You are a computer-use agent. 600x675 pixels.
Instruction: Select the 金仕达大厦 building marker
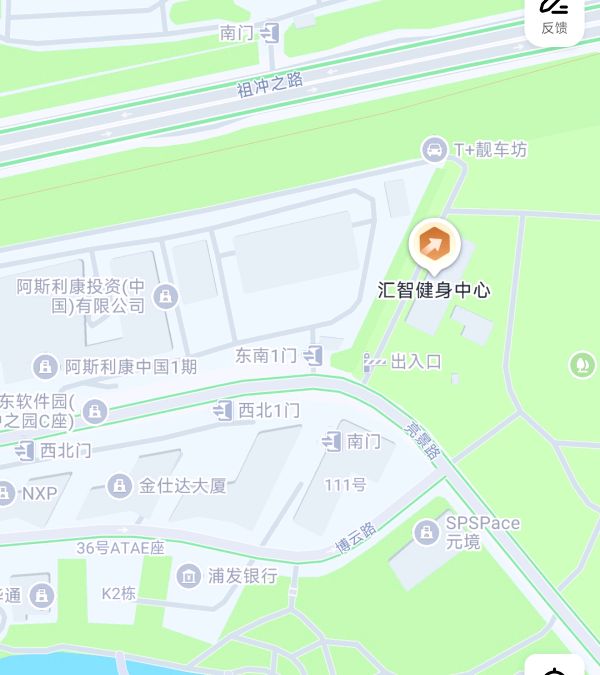119,486
